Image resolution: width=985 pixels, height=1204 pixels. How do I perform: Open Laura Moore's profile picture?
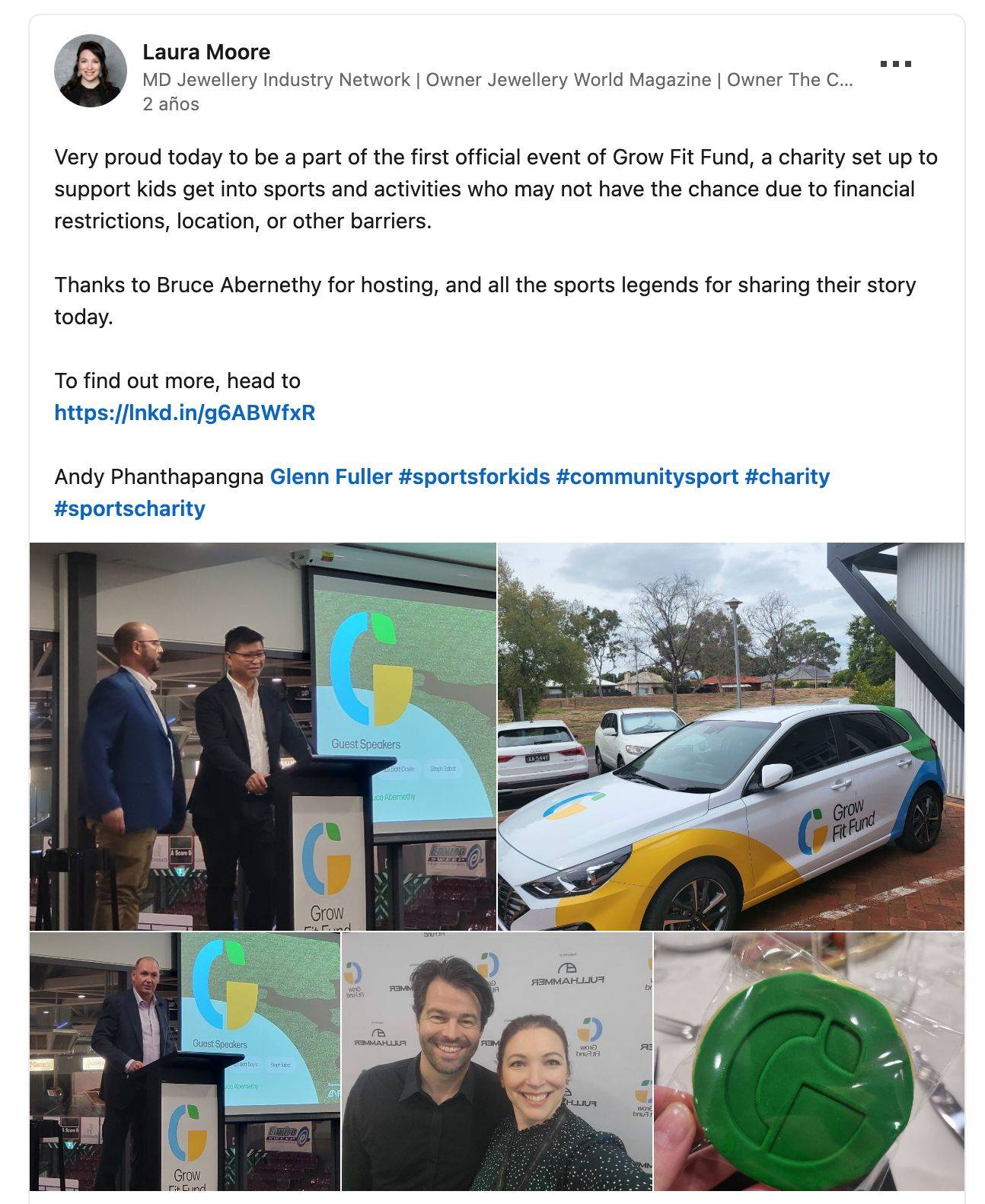pyautogui.click(x=90, y=71)
